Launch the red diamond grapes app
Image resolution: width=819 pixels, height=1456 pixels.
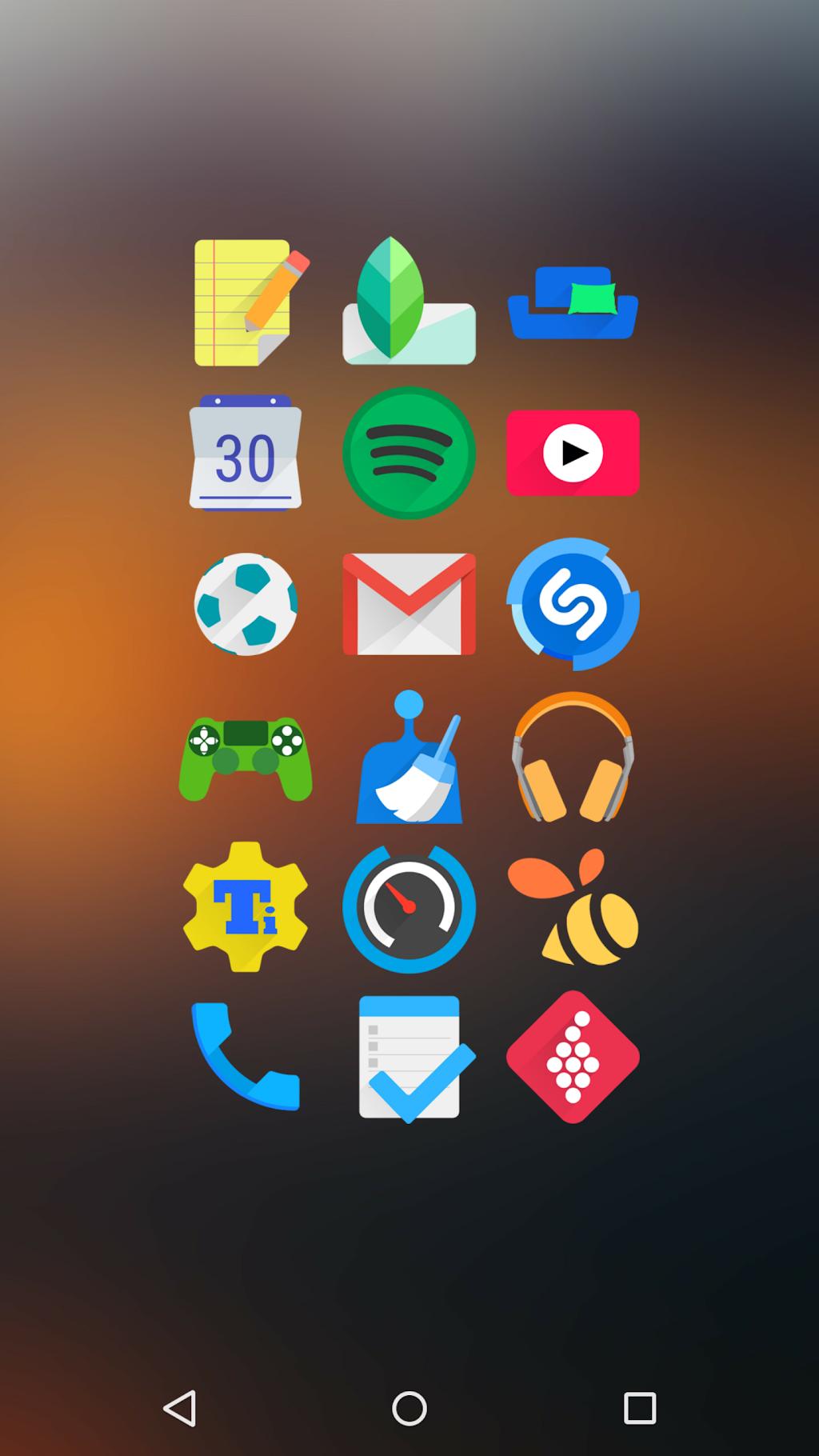(573, 1057)
